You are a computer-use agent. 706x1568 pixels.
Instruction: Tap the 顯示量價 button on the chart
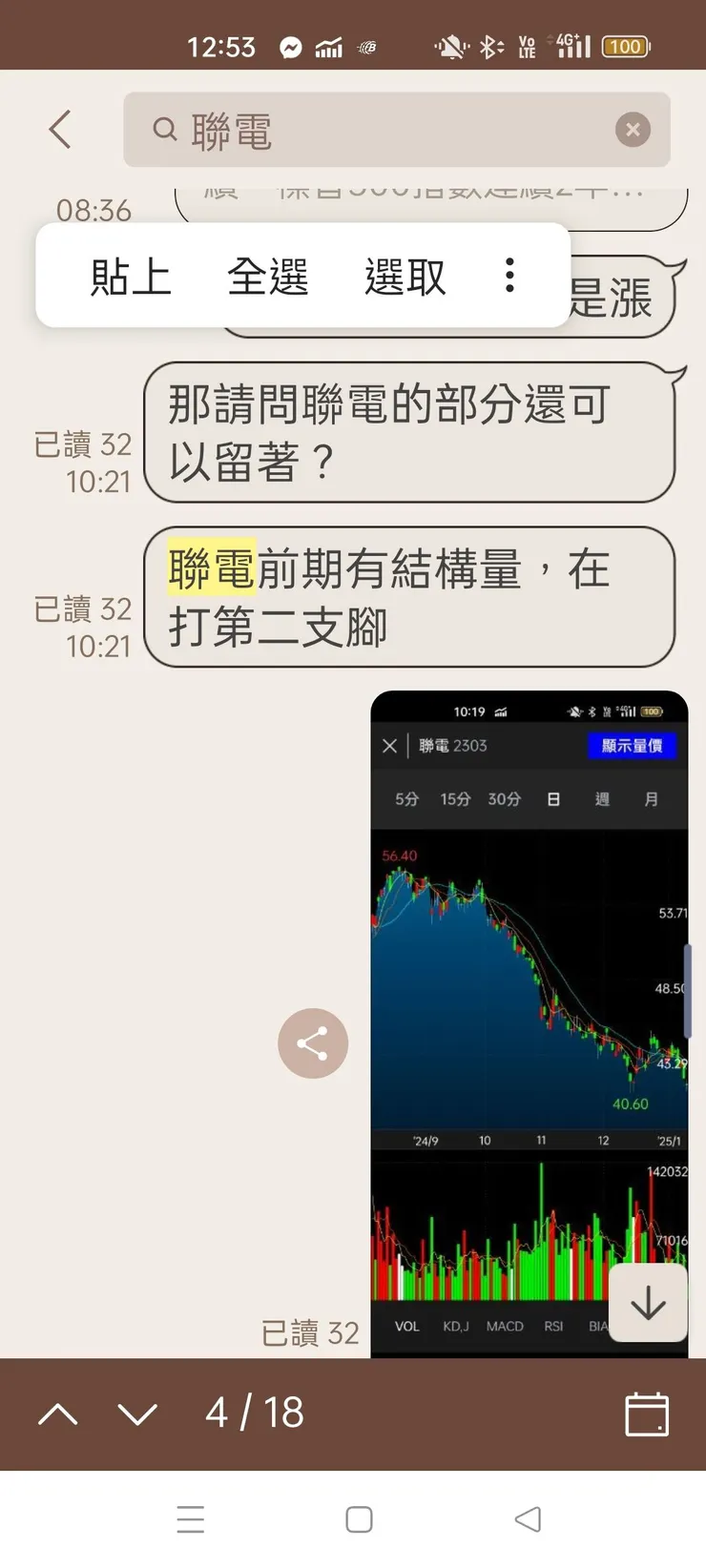632,746
